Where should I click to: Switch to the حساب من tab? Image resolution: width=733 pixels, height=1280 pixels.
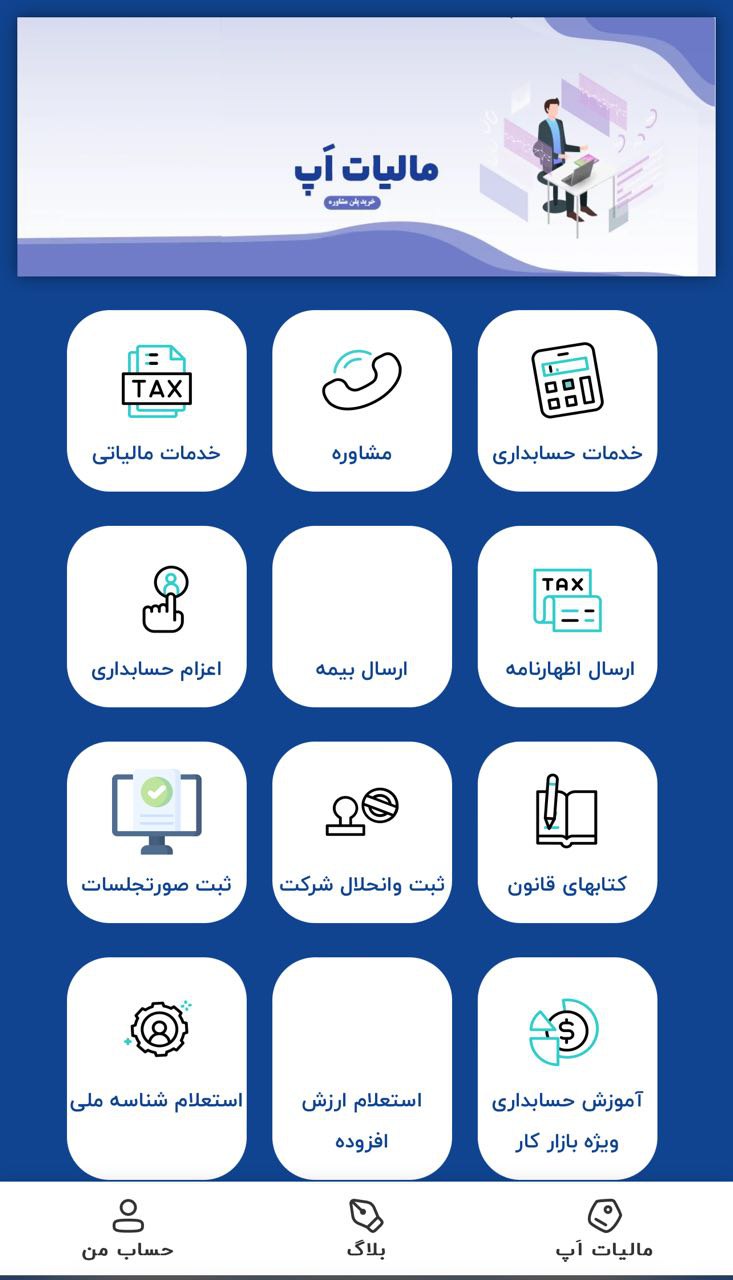128,1230
